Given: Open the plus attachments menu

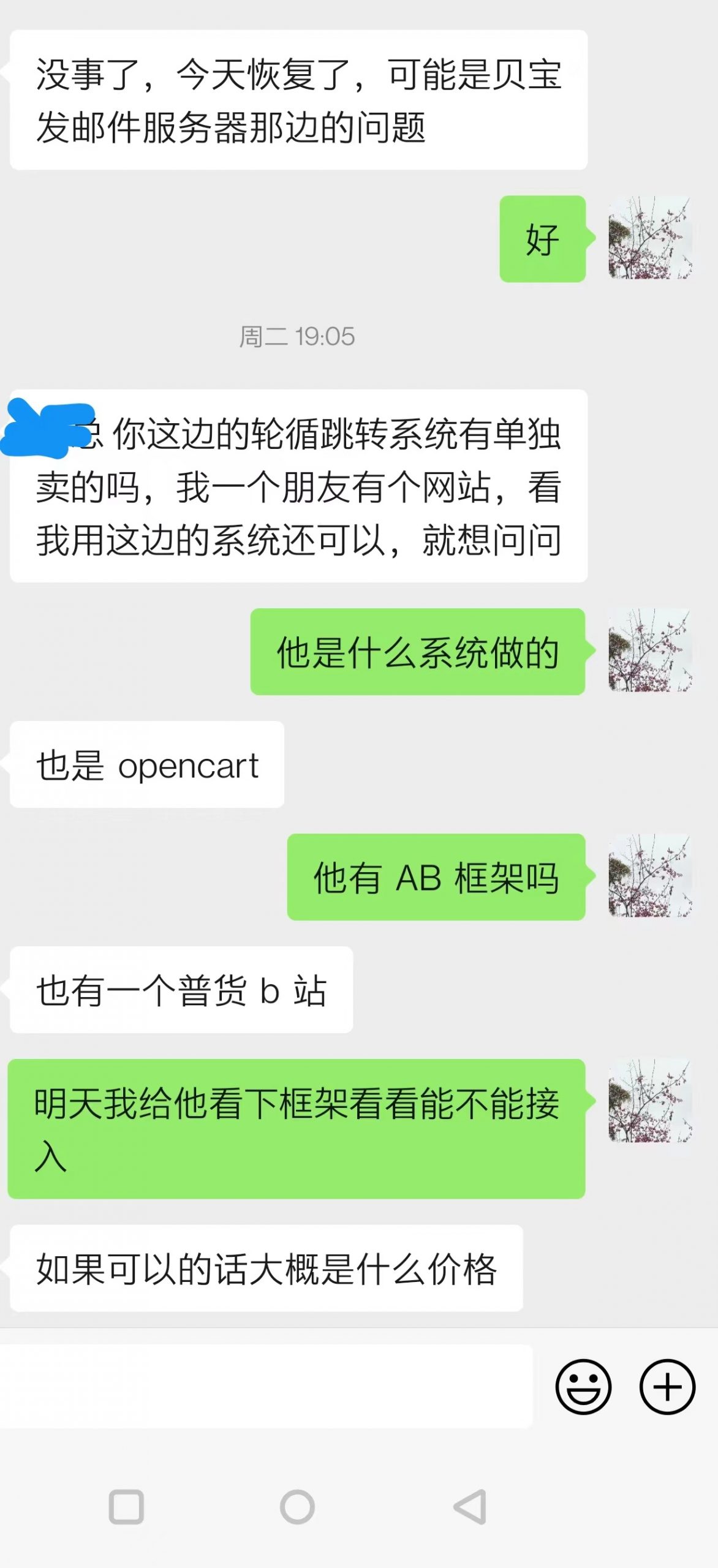Looking at the screenshot, I should point(667,1387).
